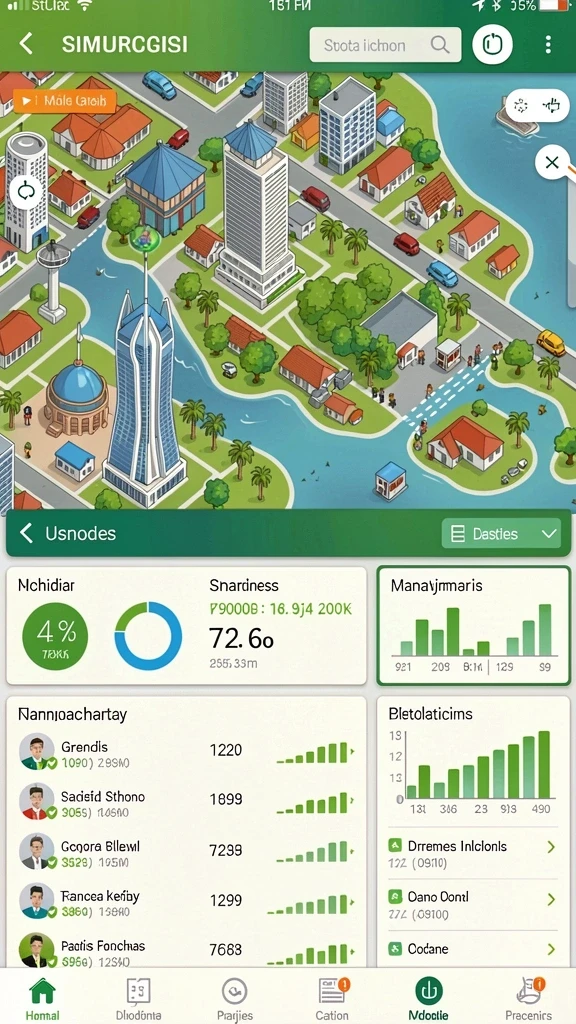Go back from the SIMURCGISI screen
This screenshot has height=1024, width=576.
point(25,44)
